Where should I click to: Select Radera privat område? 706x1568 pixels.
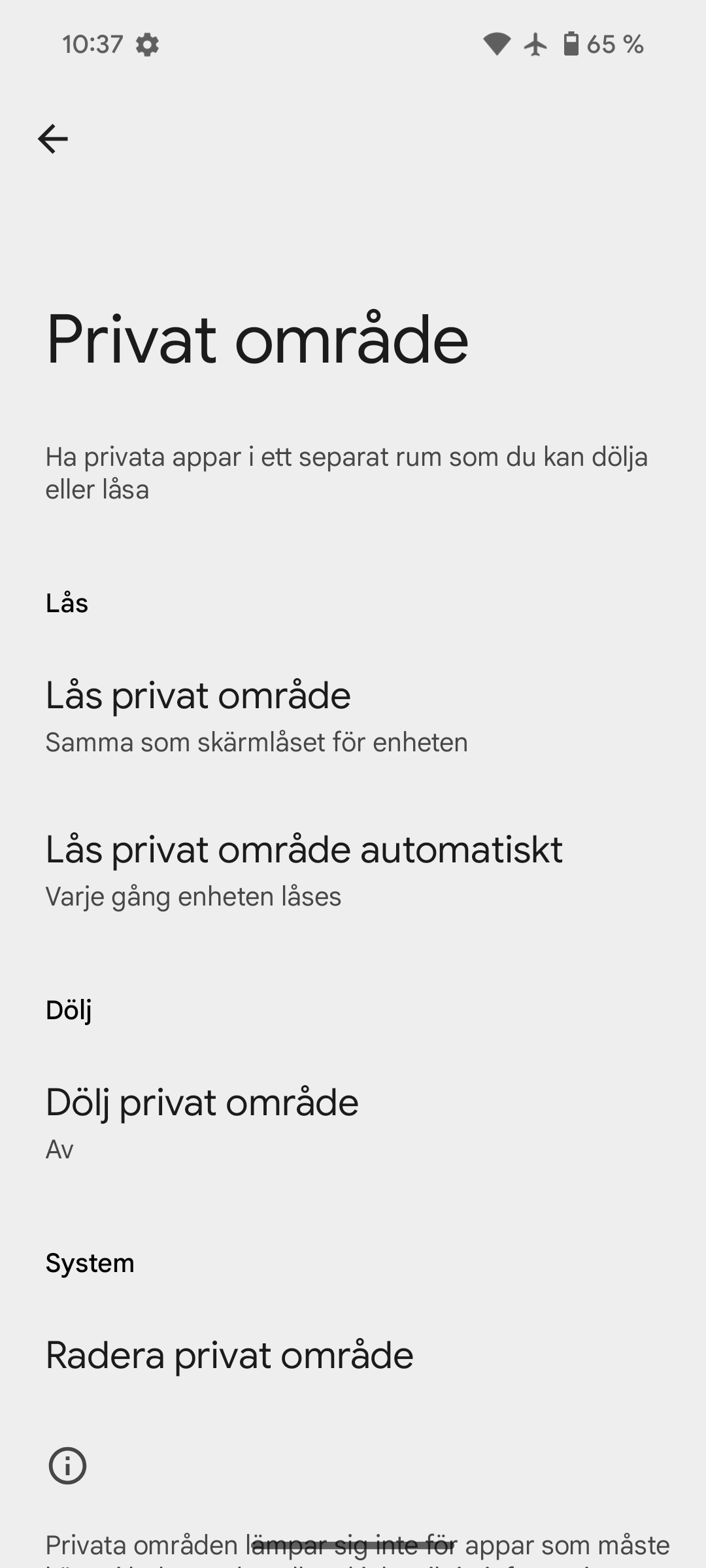pos(230,1355)
